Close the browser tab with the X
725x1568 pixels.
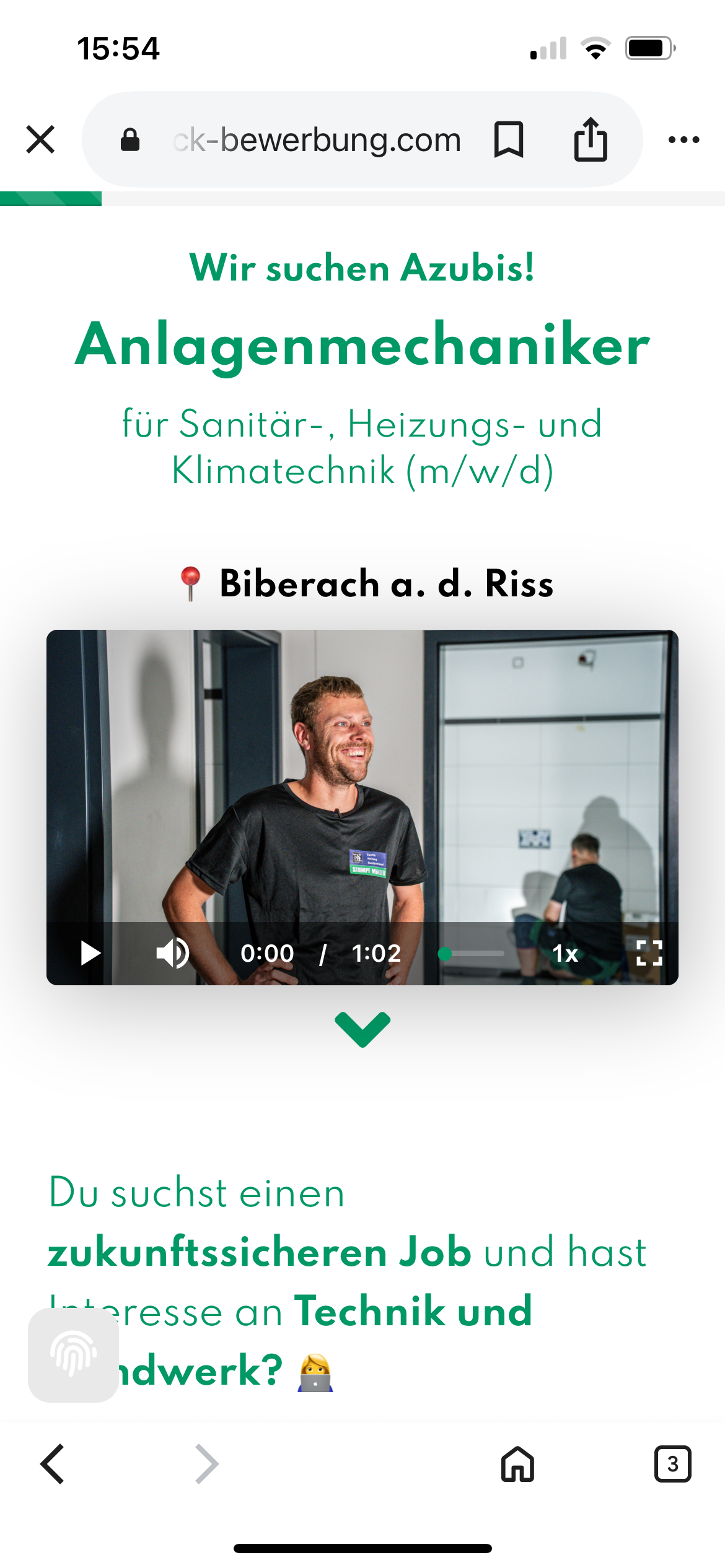pos(41,139)
